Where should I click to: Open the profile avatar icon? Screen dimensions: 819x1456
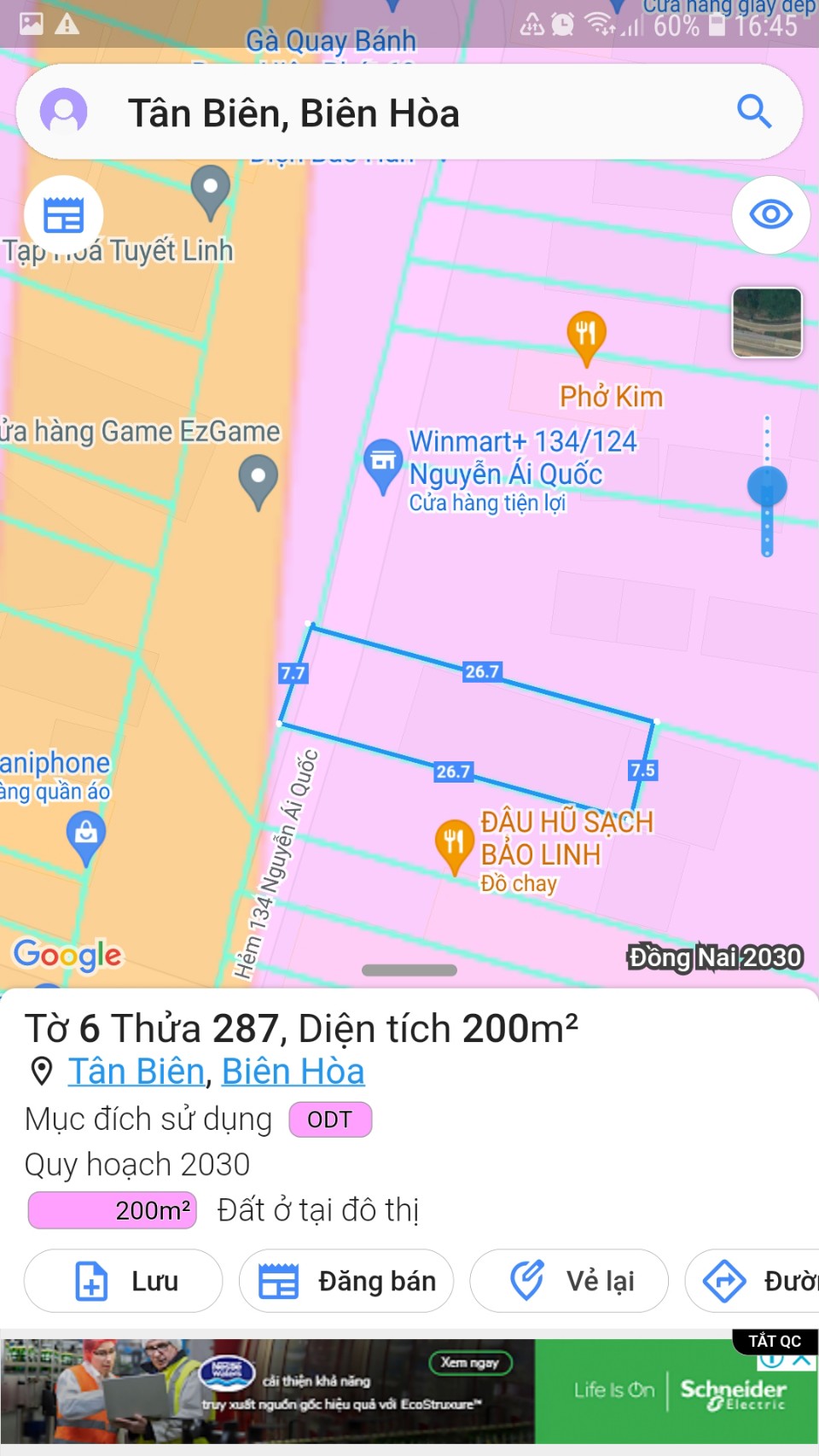[x=64, y=112]
